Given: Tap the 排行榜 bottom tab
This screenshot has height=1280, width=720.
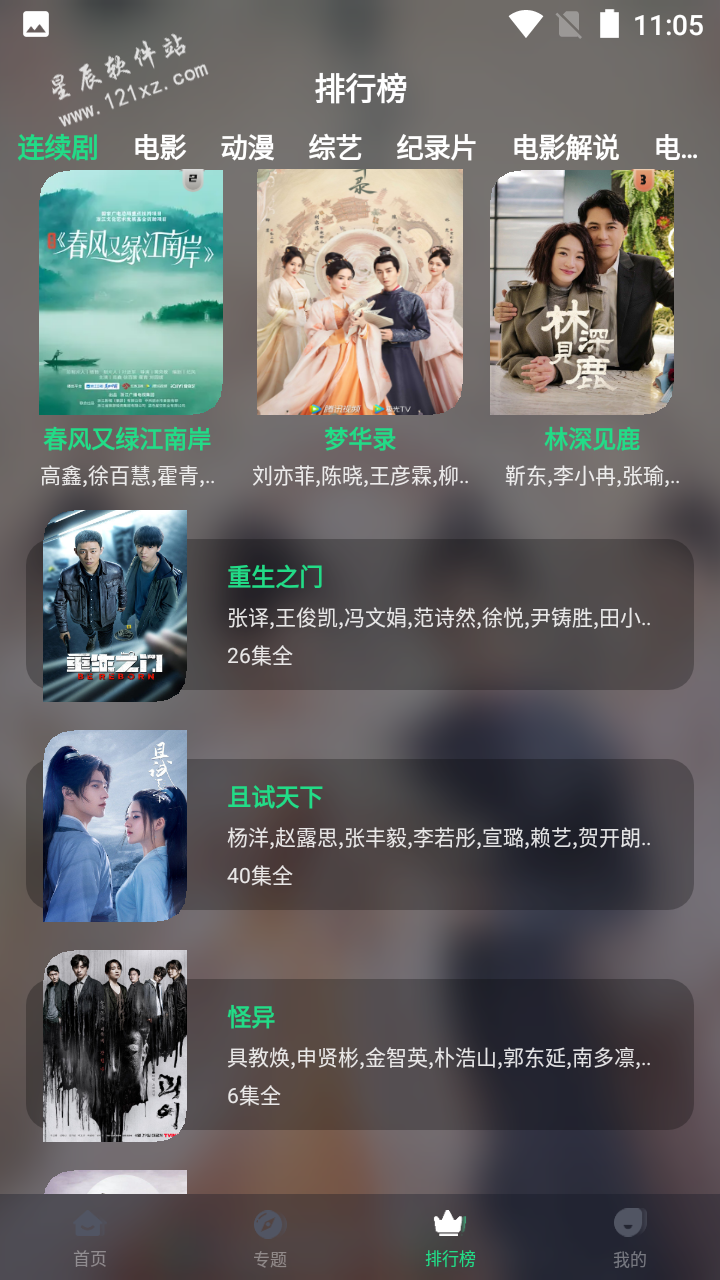Looking at the screenshot, I should (x=450, y=1238).
